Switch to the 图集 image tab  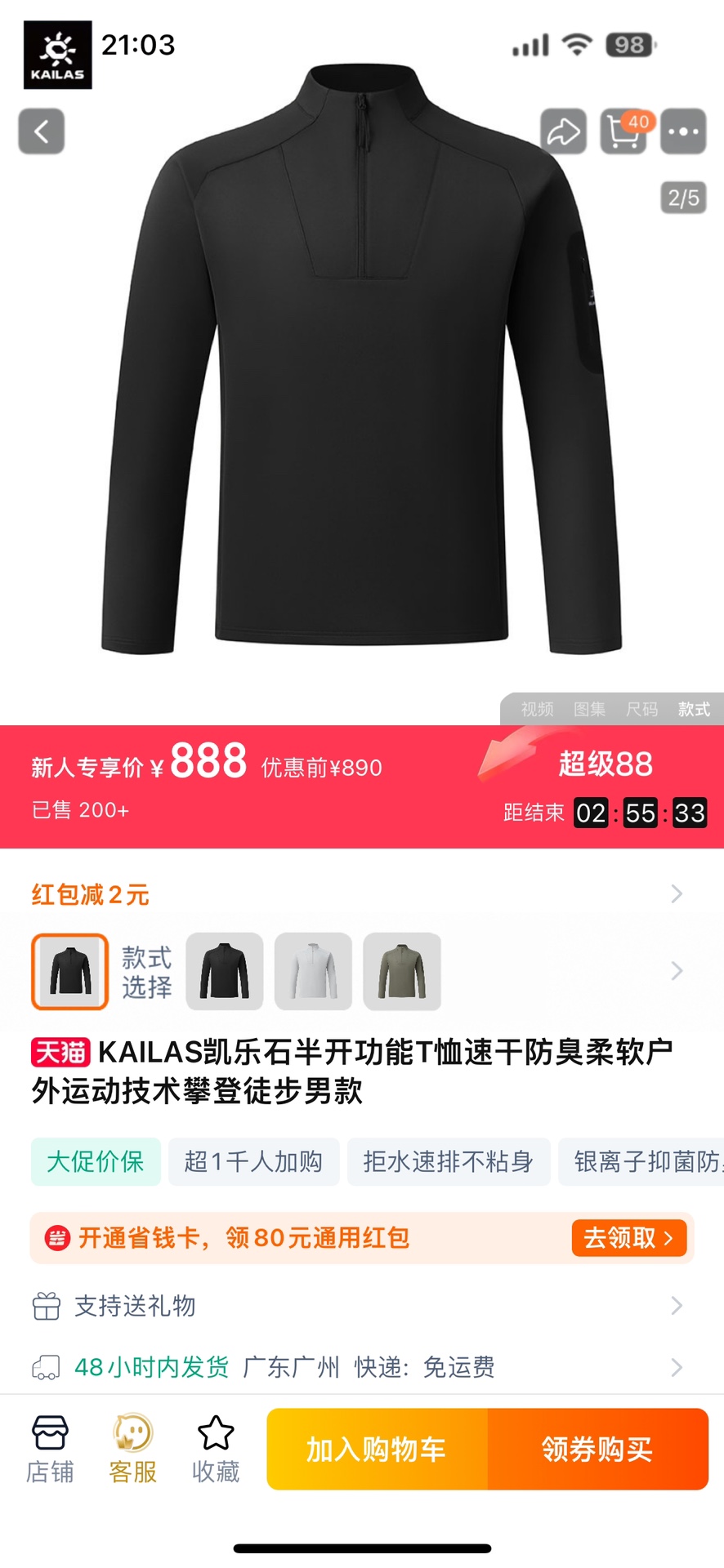tap(589, 709)
